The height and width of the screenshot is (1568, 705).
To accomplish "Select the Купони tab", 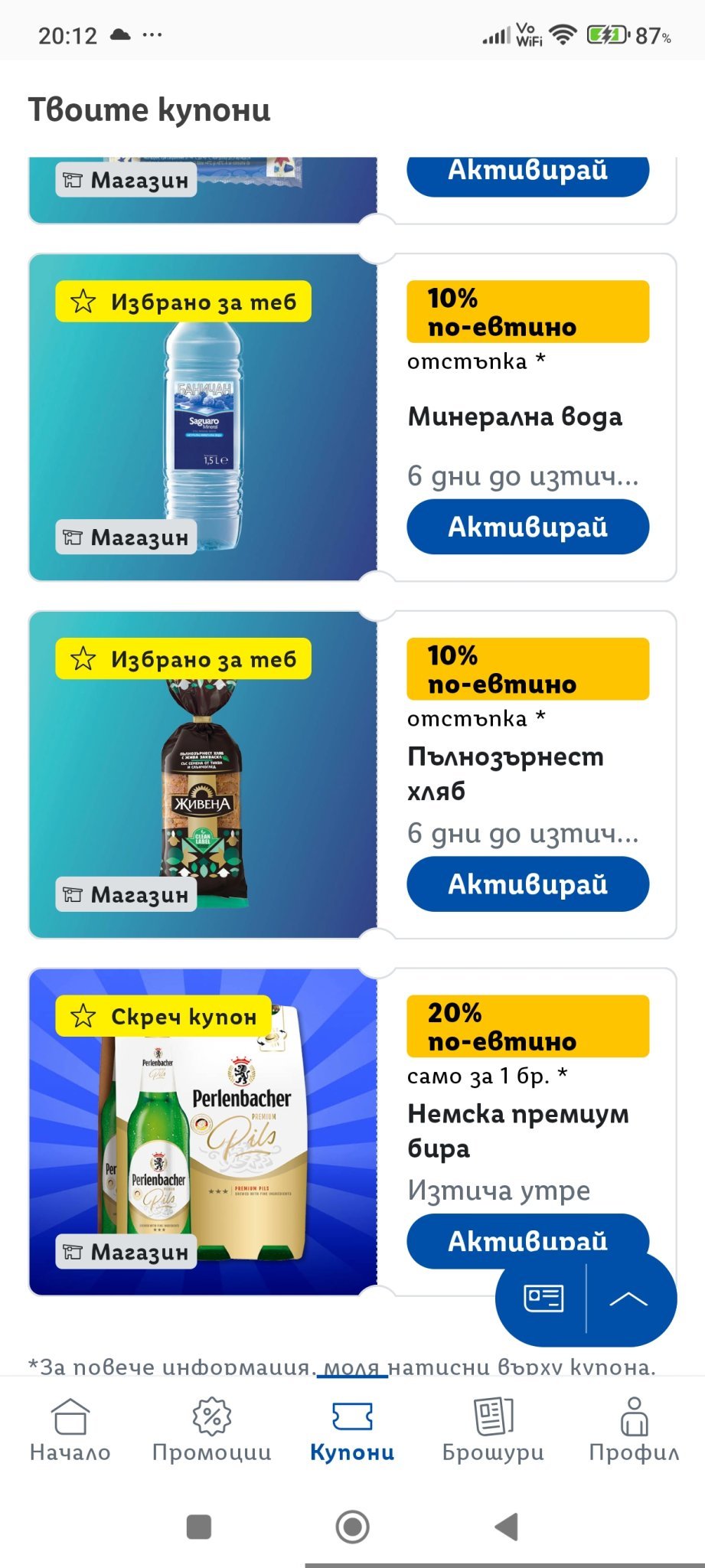I will pos(352,1430).
